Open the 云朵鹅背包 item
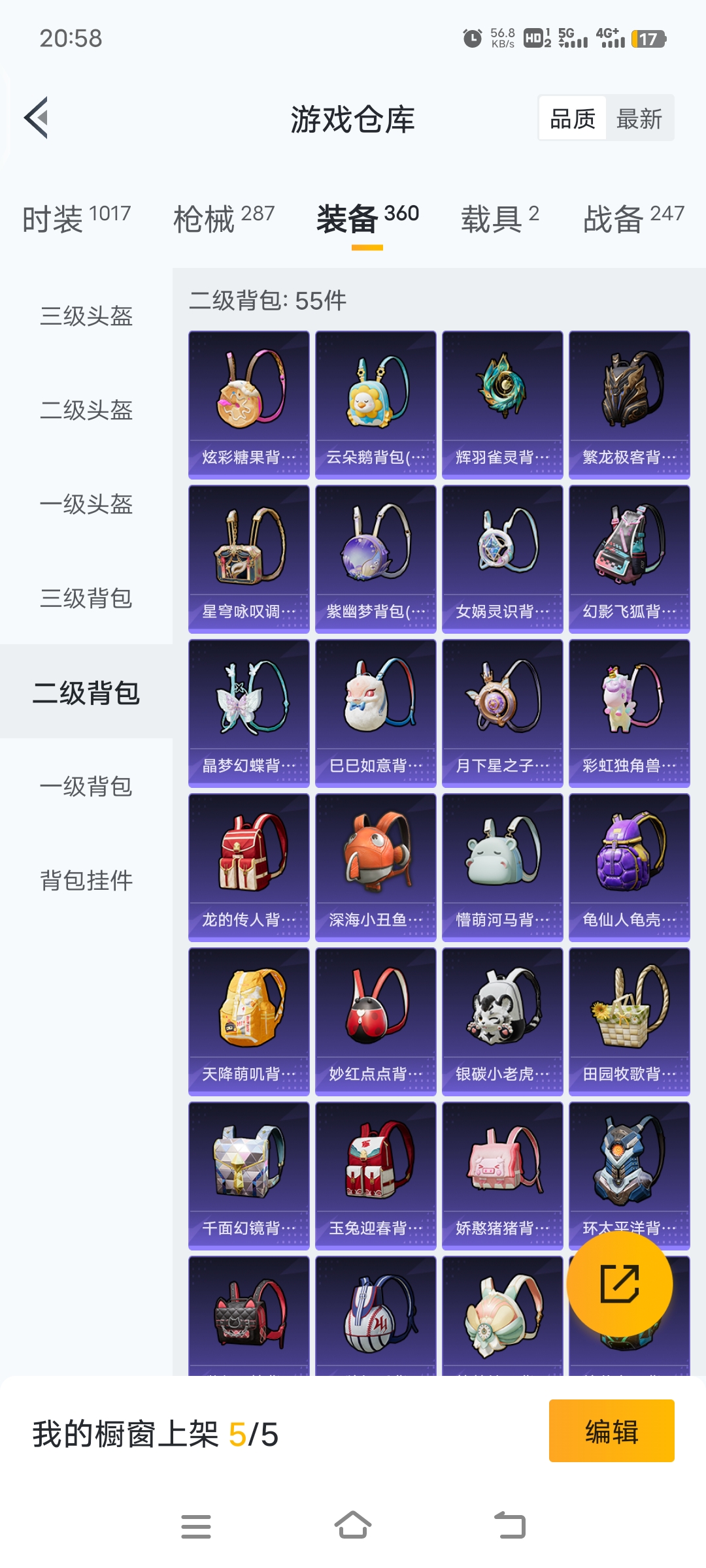 point(376,405)
